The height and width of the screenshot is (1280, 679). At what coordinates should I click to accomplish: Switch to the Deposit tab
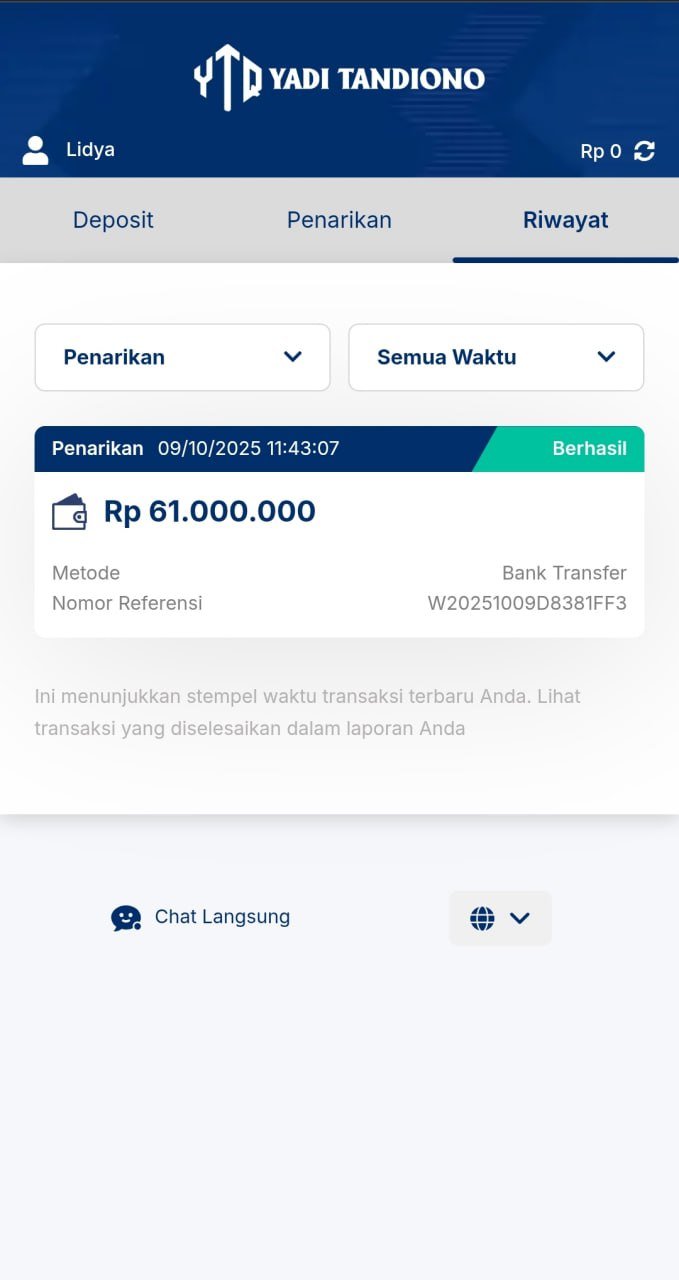113,220
